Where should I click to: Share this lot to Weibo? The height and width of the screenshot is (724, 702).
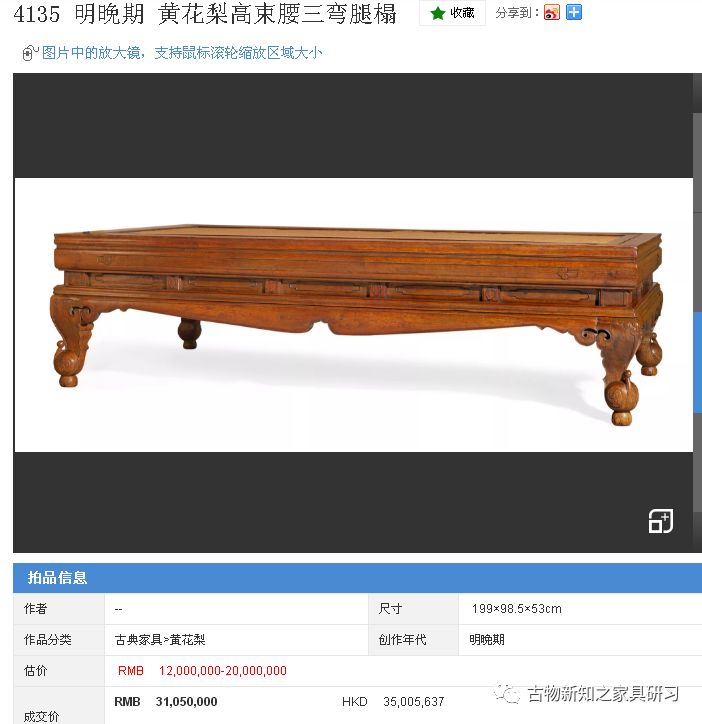[x=553, y=13]
